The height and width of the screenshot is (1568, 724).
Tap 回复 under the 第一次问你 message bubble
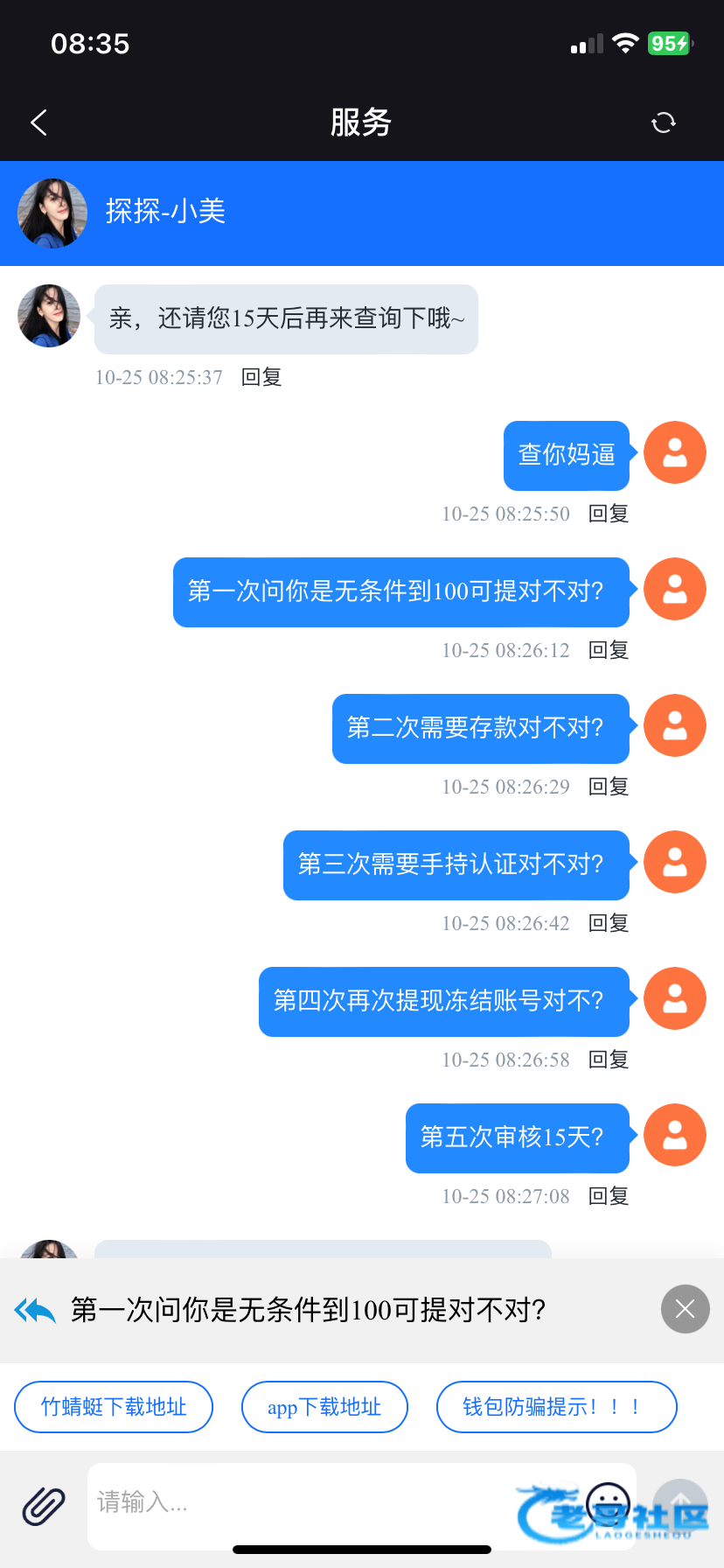pos(608,650)
